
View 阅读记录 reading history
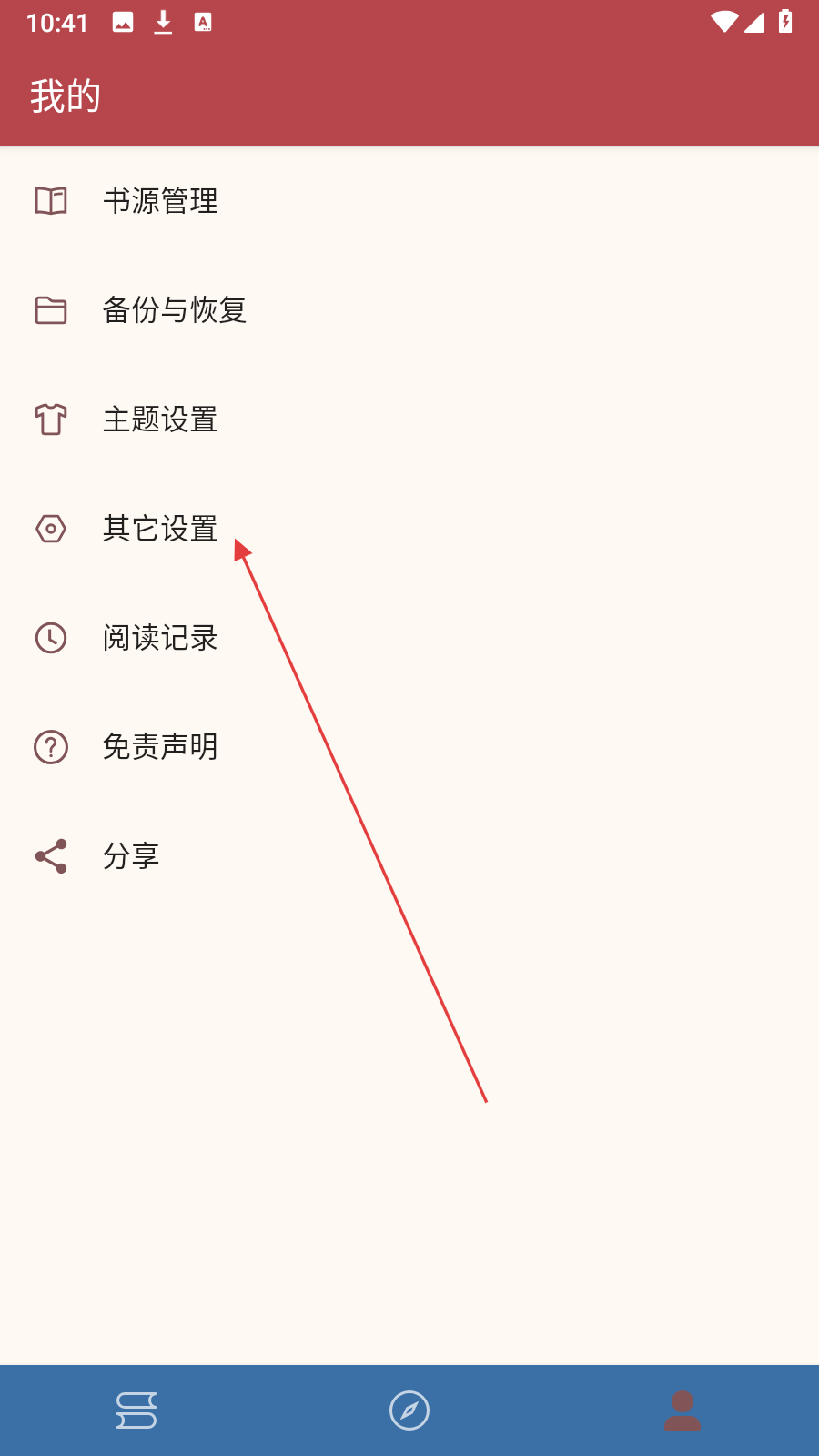pos(160,638)
